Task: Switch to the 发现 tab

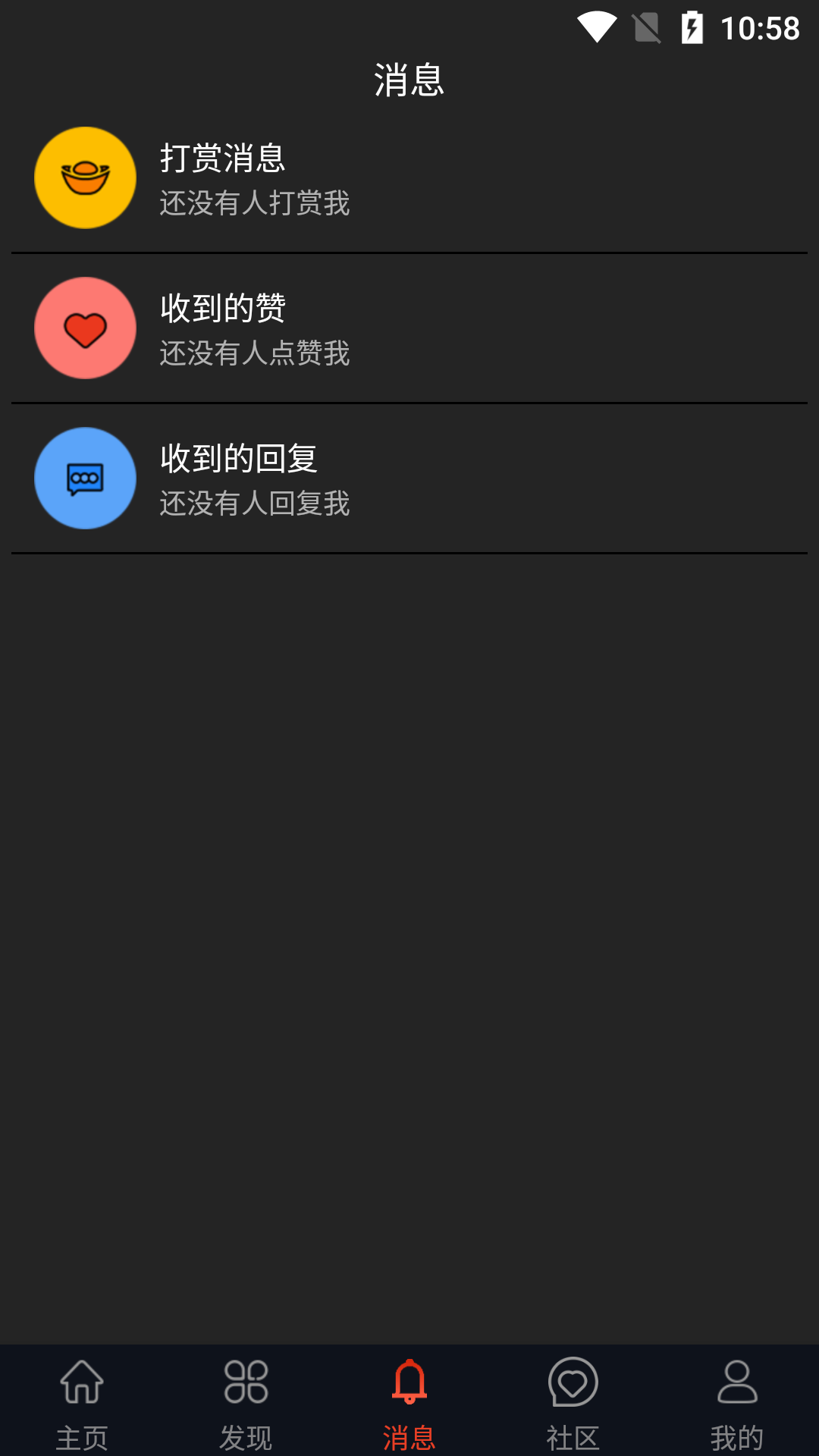Action: click(x=246, y=1433)
